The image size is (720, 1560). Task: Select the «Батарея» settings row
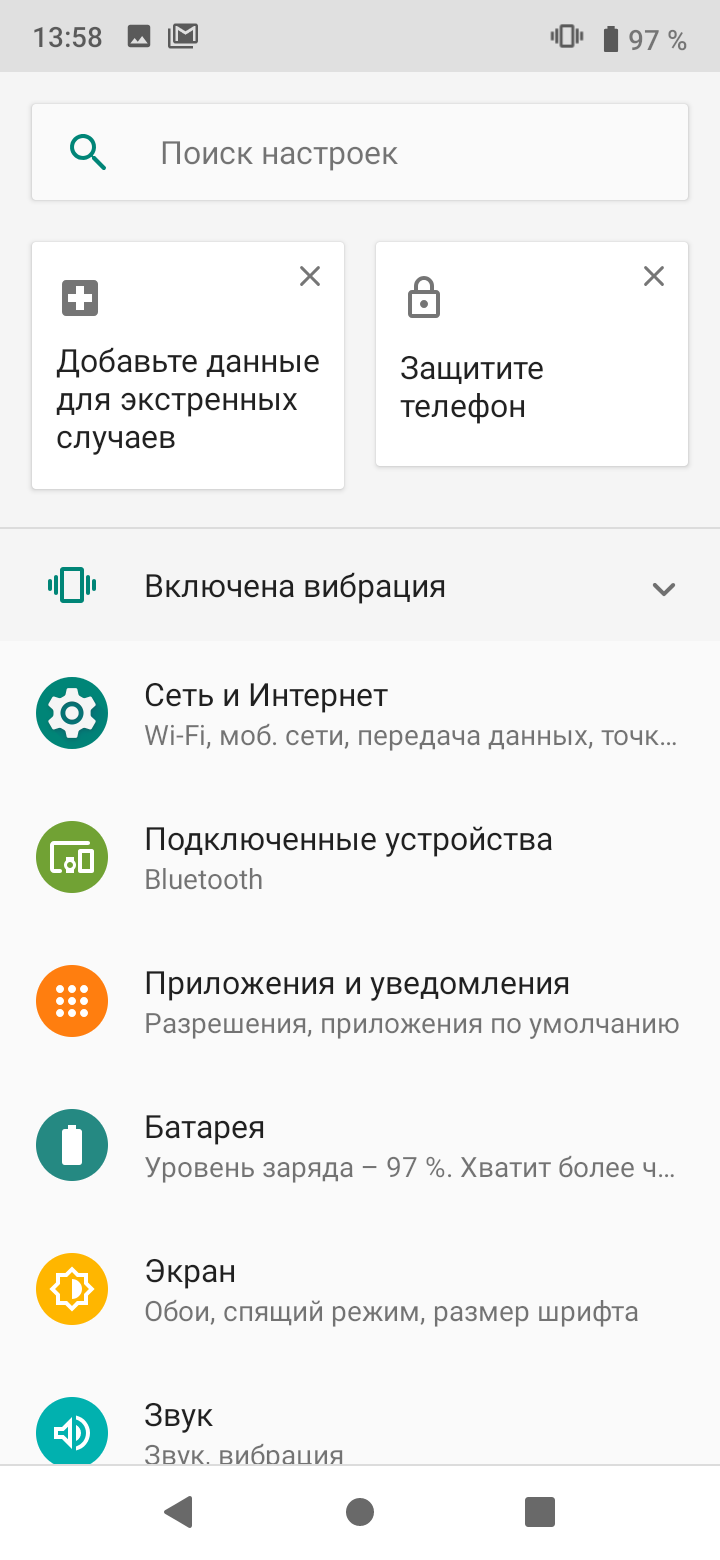pyautogui.click(x=360, y=1146)
